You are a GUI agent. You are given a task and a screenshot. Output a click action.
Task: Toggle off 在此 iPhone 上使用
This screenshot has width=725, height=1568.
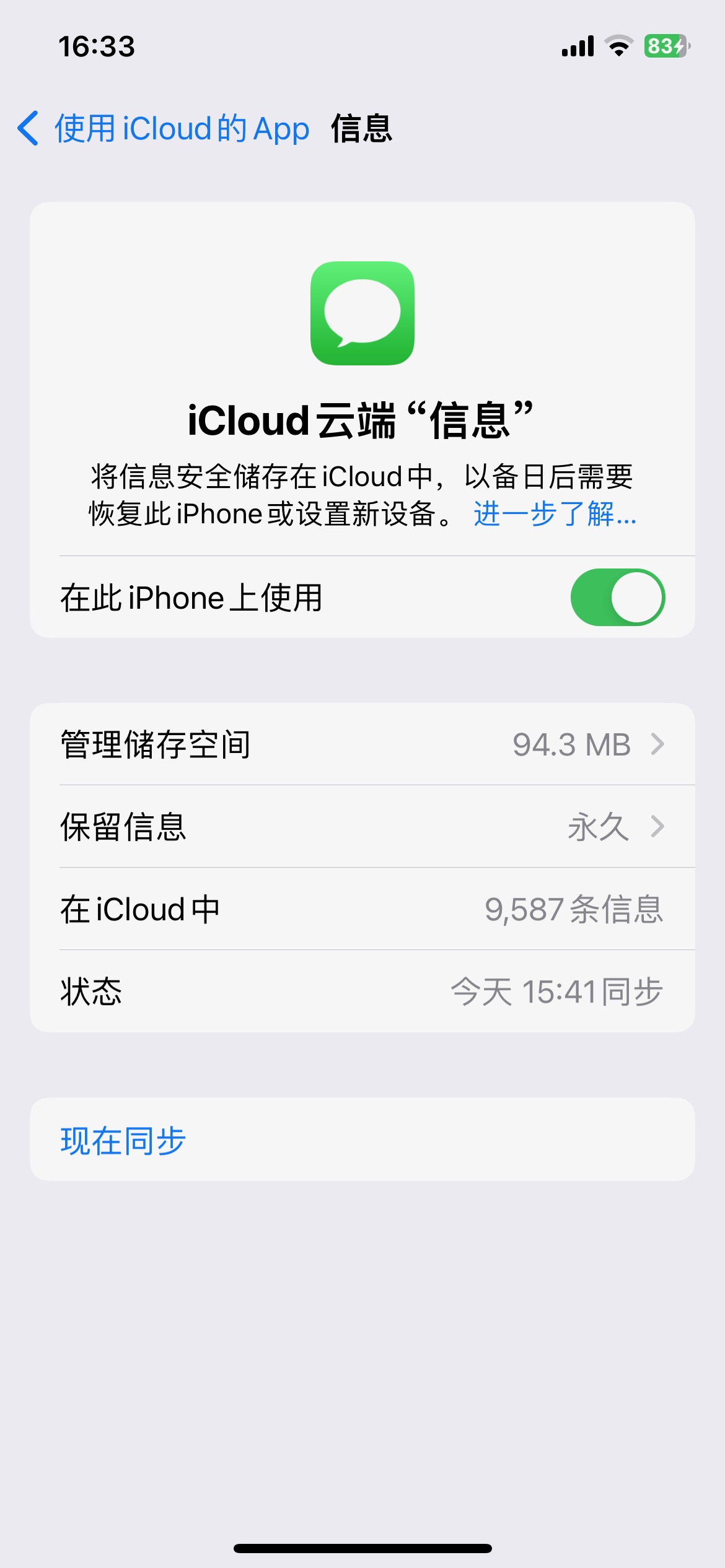pyautogui.click(x=617, y=598)
